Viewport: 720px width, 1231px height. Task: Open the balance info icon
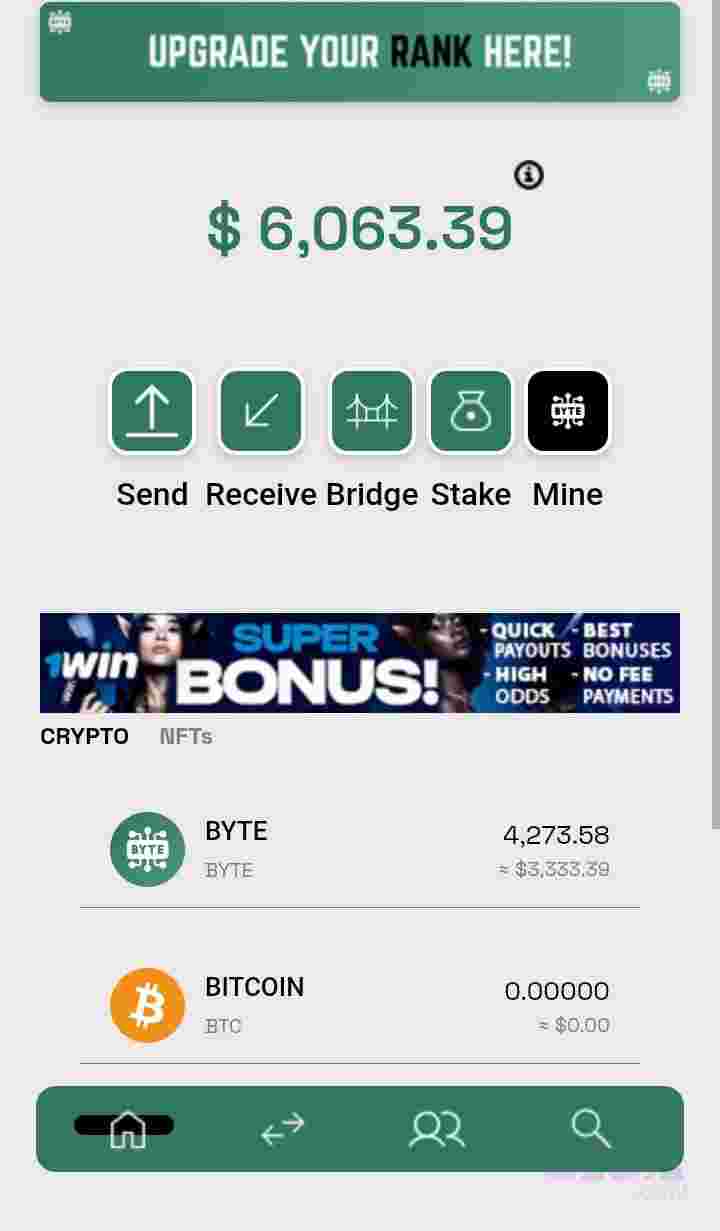pyautogui.click(x=528, y=176)
